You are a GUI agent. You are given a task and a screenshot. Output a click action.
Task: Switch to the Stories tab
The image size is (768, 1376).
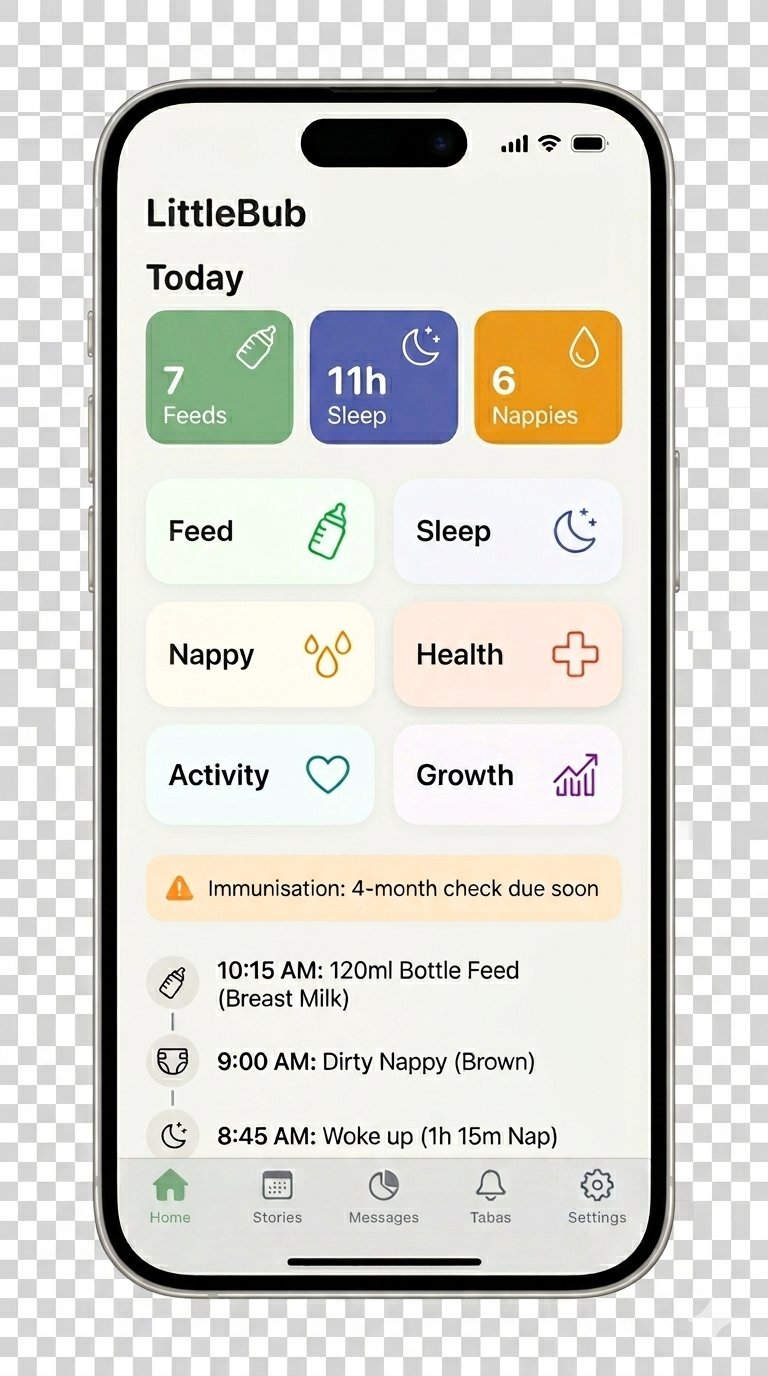277,1196
